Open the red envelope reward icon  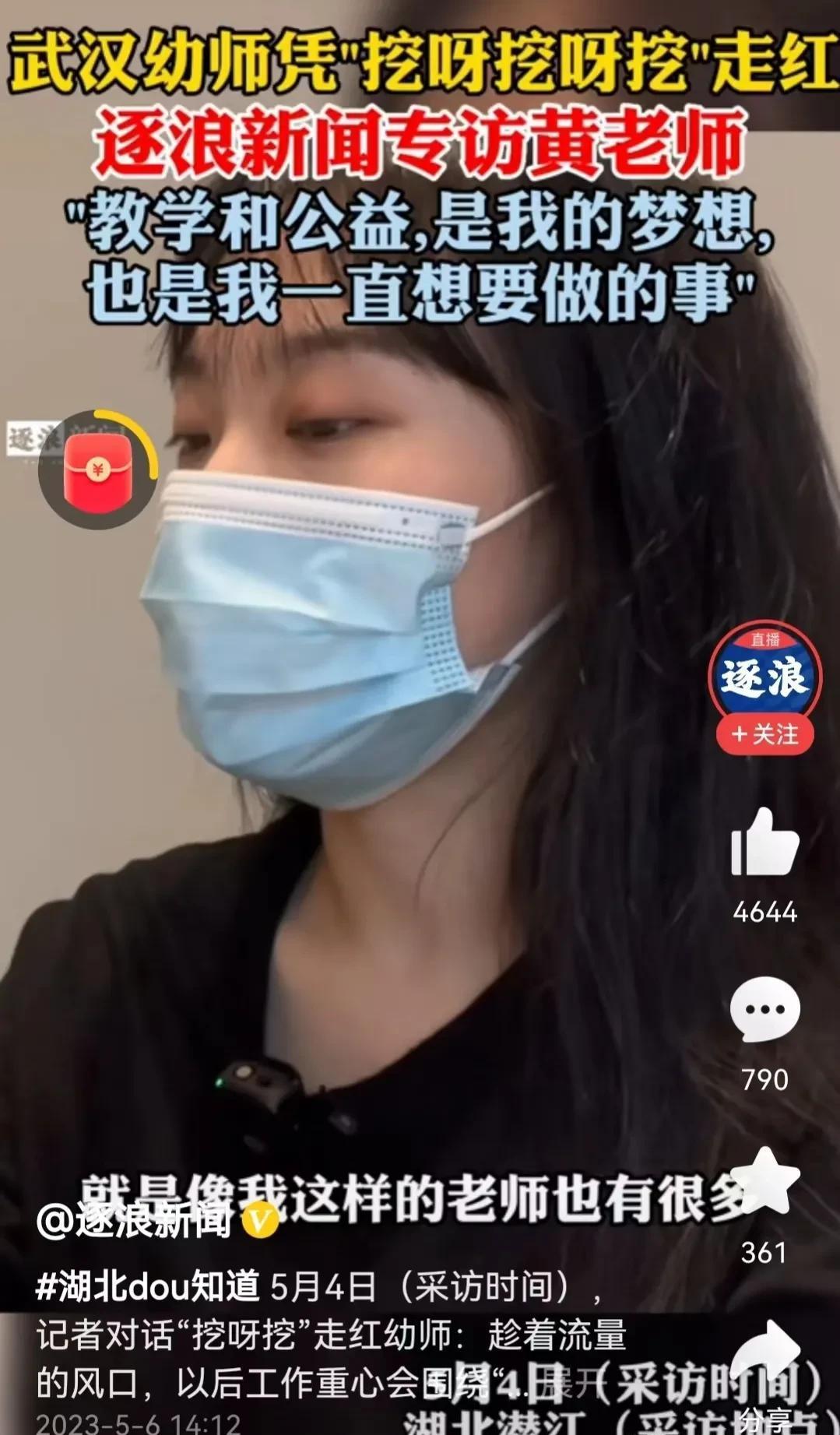[99, 470]
